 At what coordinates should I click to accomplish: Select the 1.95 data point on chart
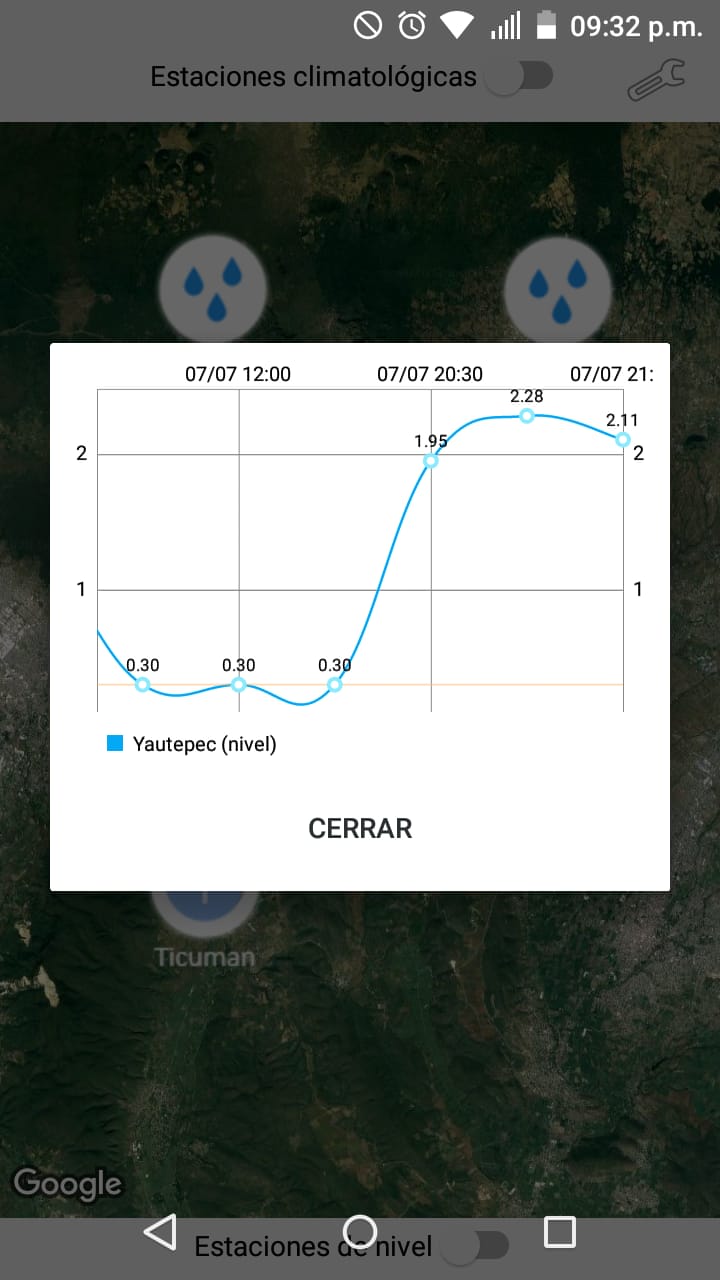coord(431,460)
